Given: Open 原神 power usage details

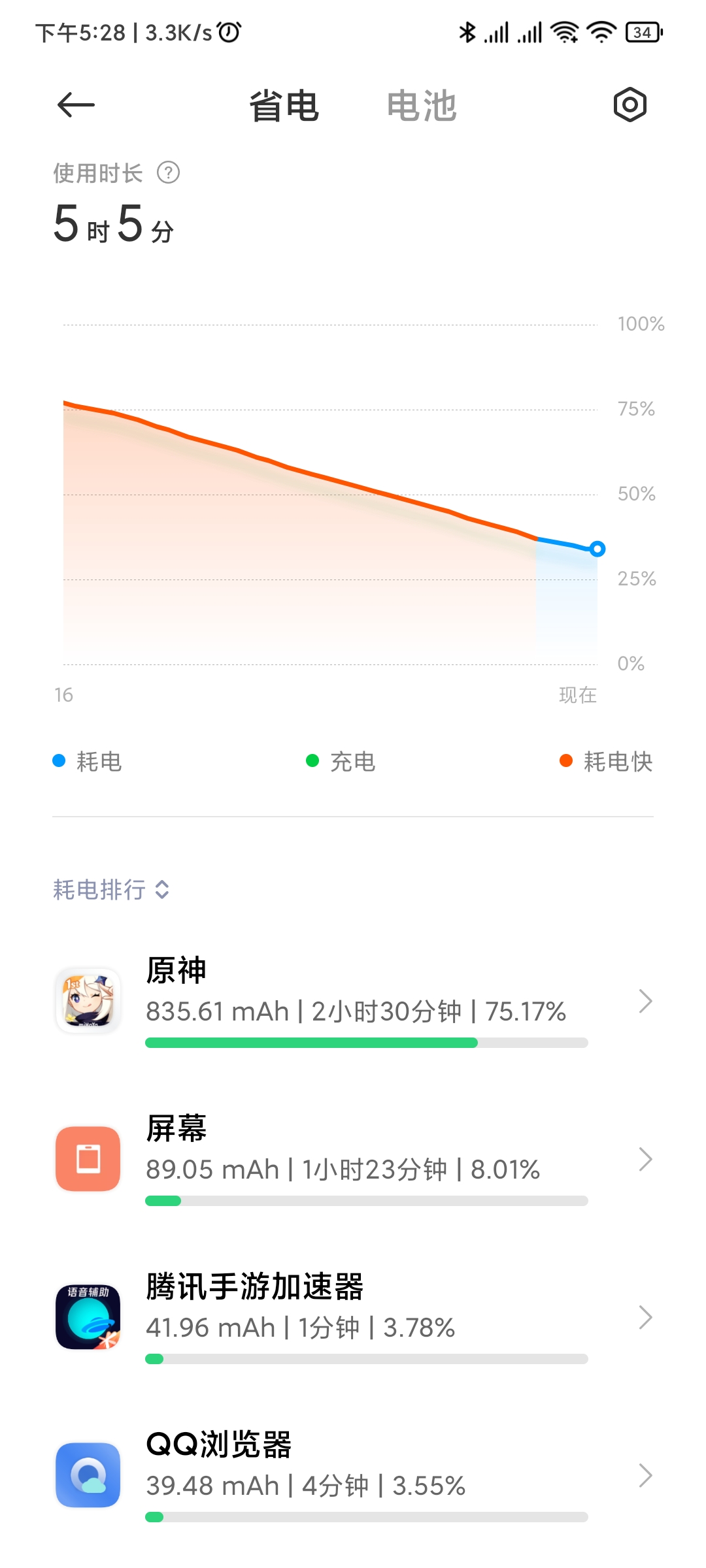Looking at the screenshot, I should pyautogui.click(x=353, y=1001).
